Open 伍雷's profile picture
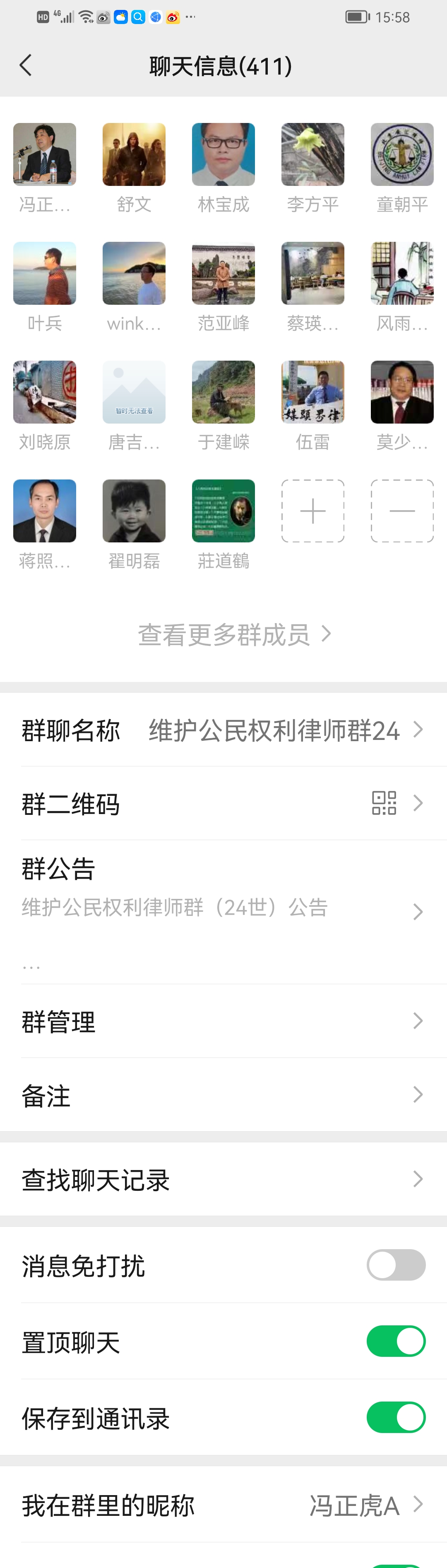The height and width of the screenshot is (1568, 447). click(312, 392)
